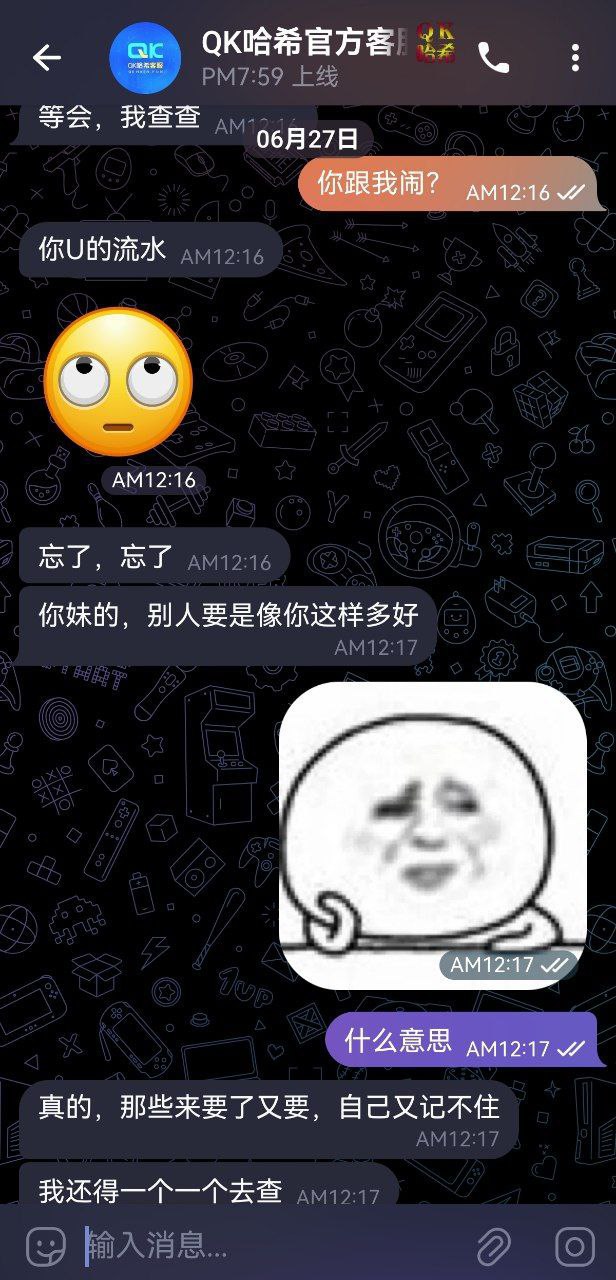The width and height of the screenshot is (616, 1280).
Task: Open the camera recording button
Action: 575,1245
